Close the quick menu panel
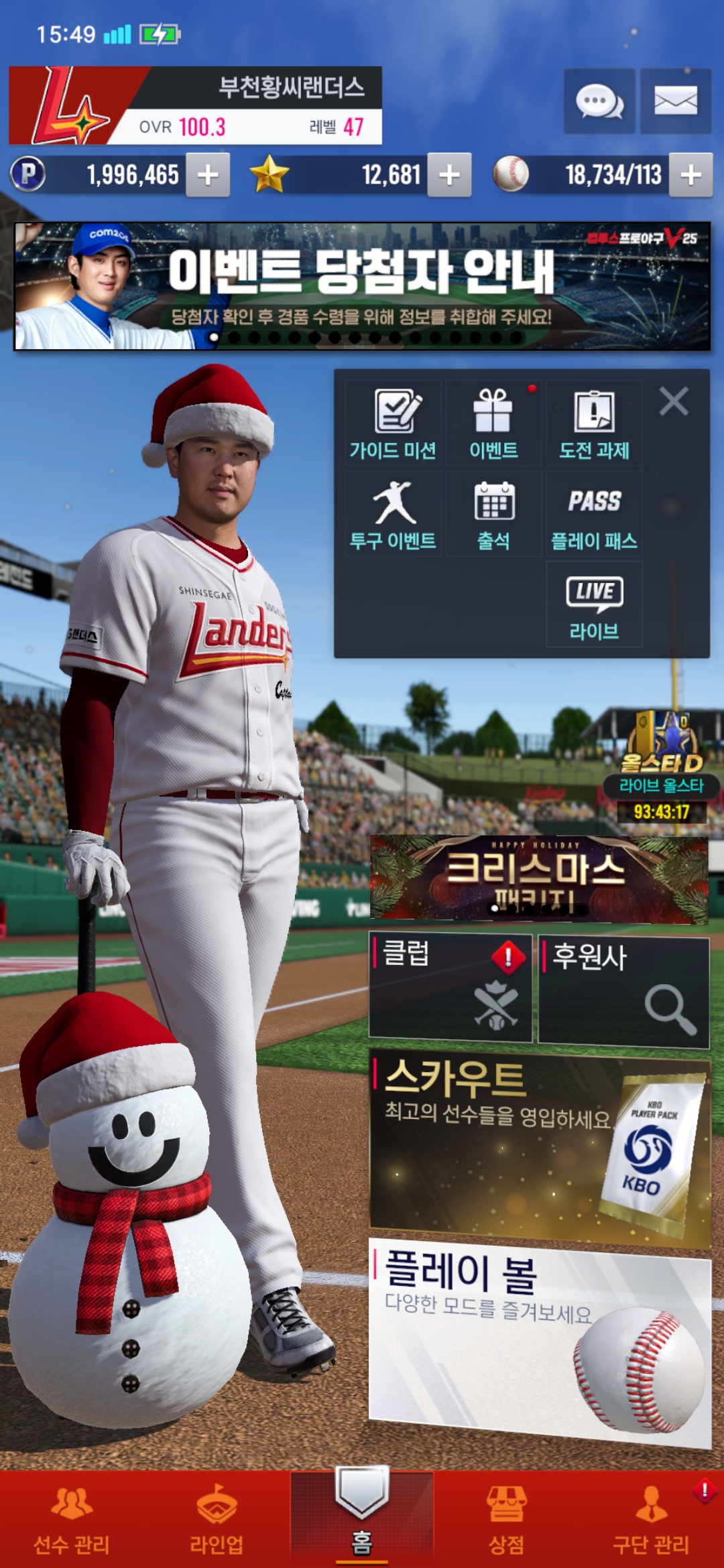 click(674, 402)
